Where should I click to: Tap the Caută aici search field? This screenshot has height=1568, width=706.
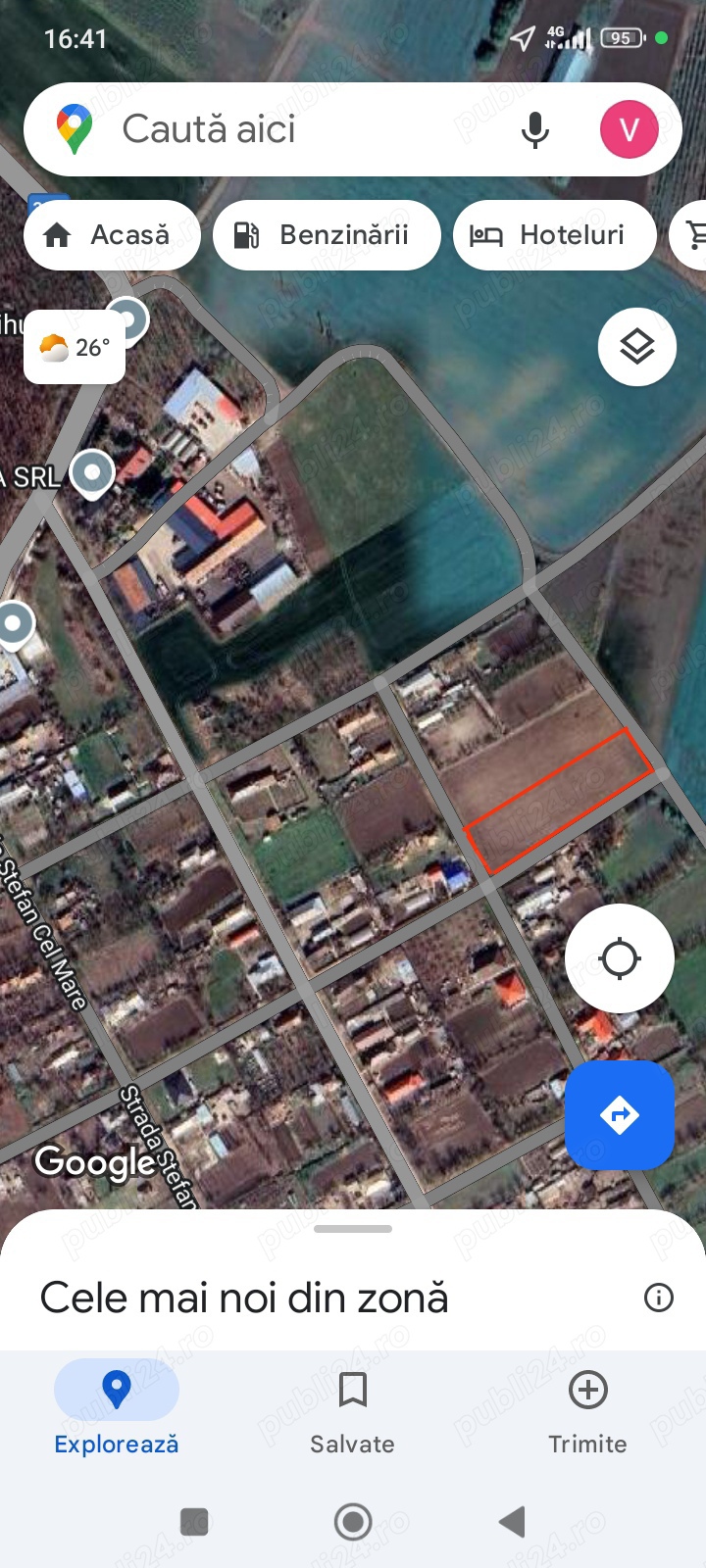294,129
